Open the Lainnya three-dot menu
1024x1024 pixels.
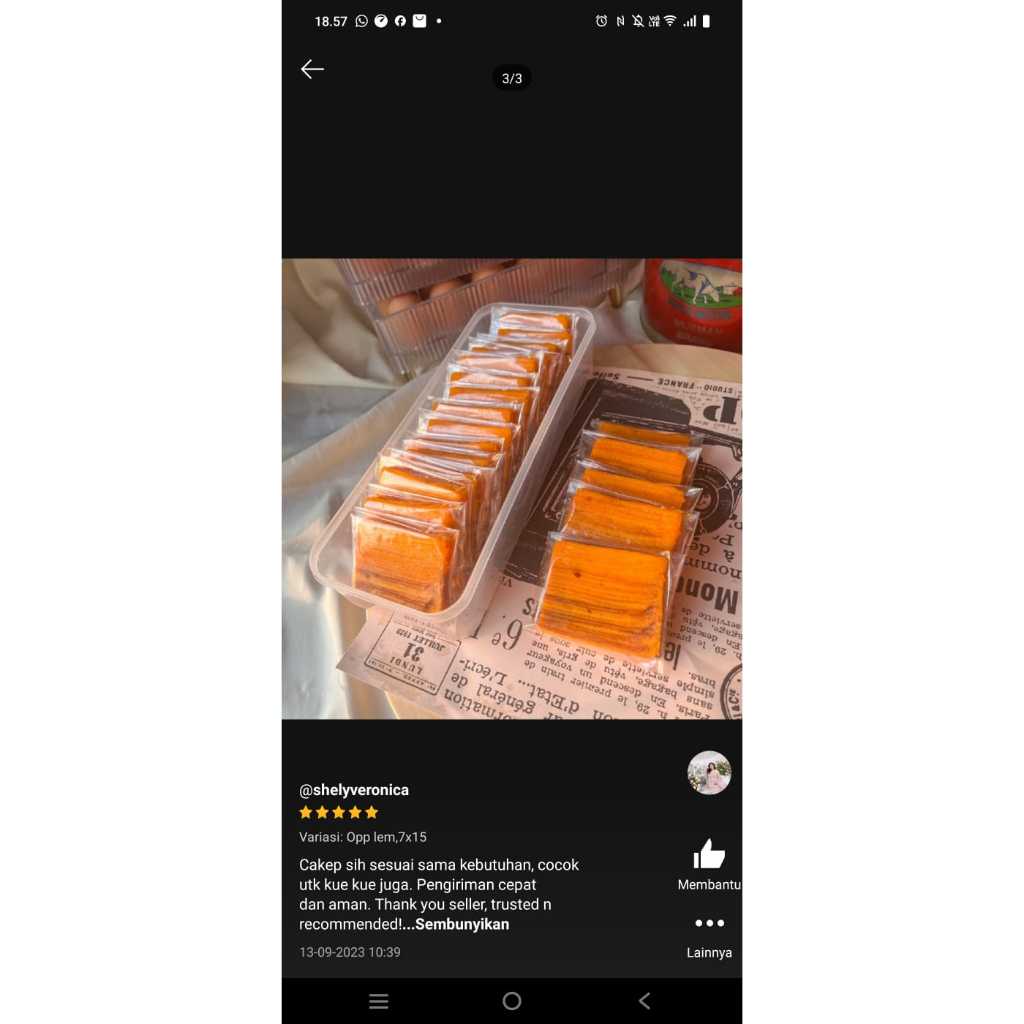(709, 924)
